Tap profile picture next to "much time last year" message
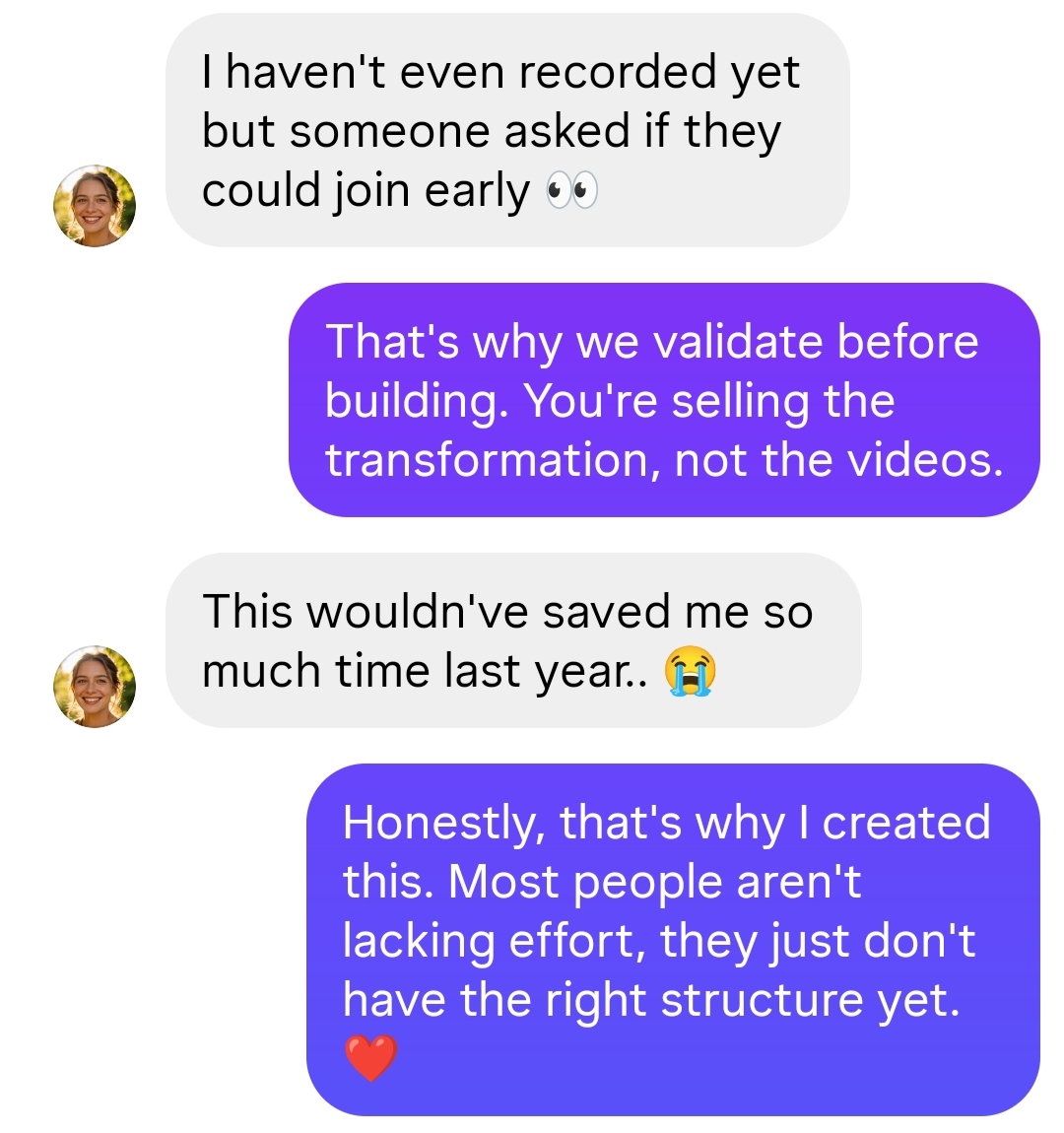Screen dimensions: 1064x1133 pyautogui.click(x=95, y=687)
